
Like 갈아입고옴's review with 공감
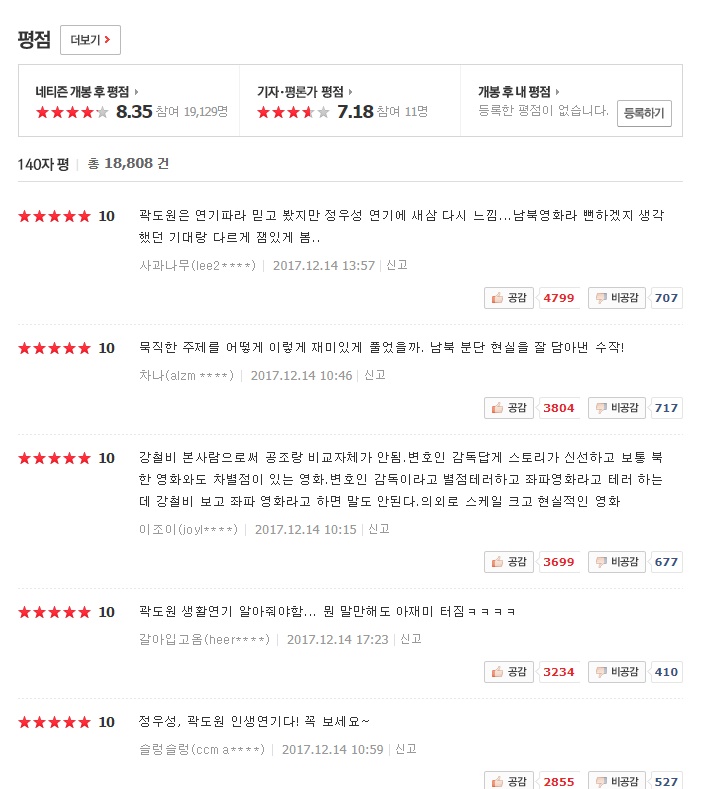coord(509,672)
